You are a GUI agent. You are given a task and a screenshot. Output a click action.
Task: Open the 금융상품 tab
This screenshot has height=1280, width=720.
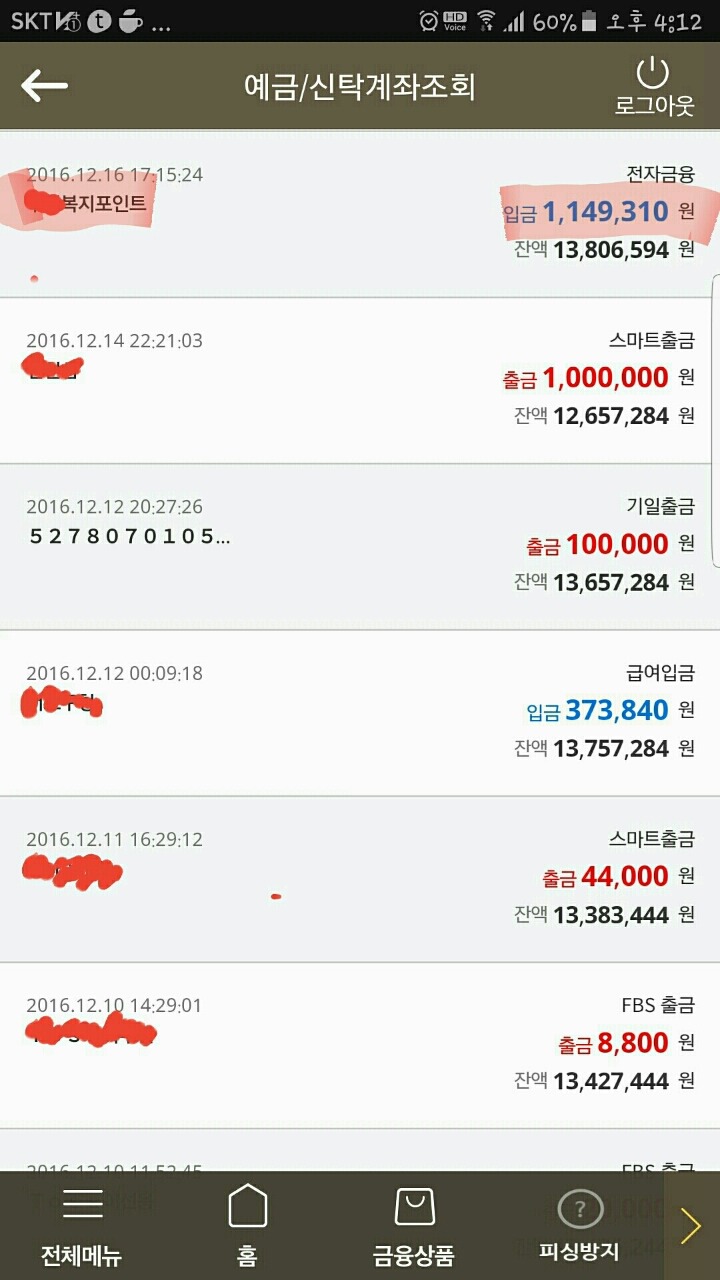(413, 1226)
